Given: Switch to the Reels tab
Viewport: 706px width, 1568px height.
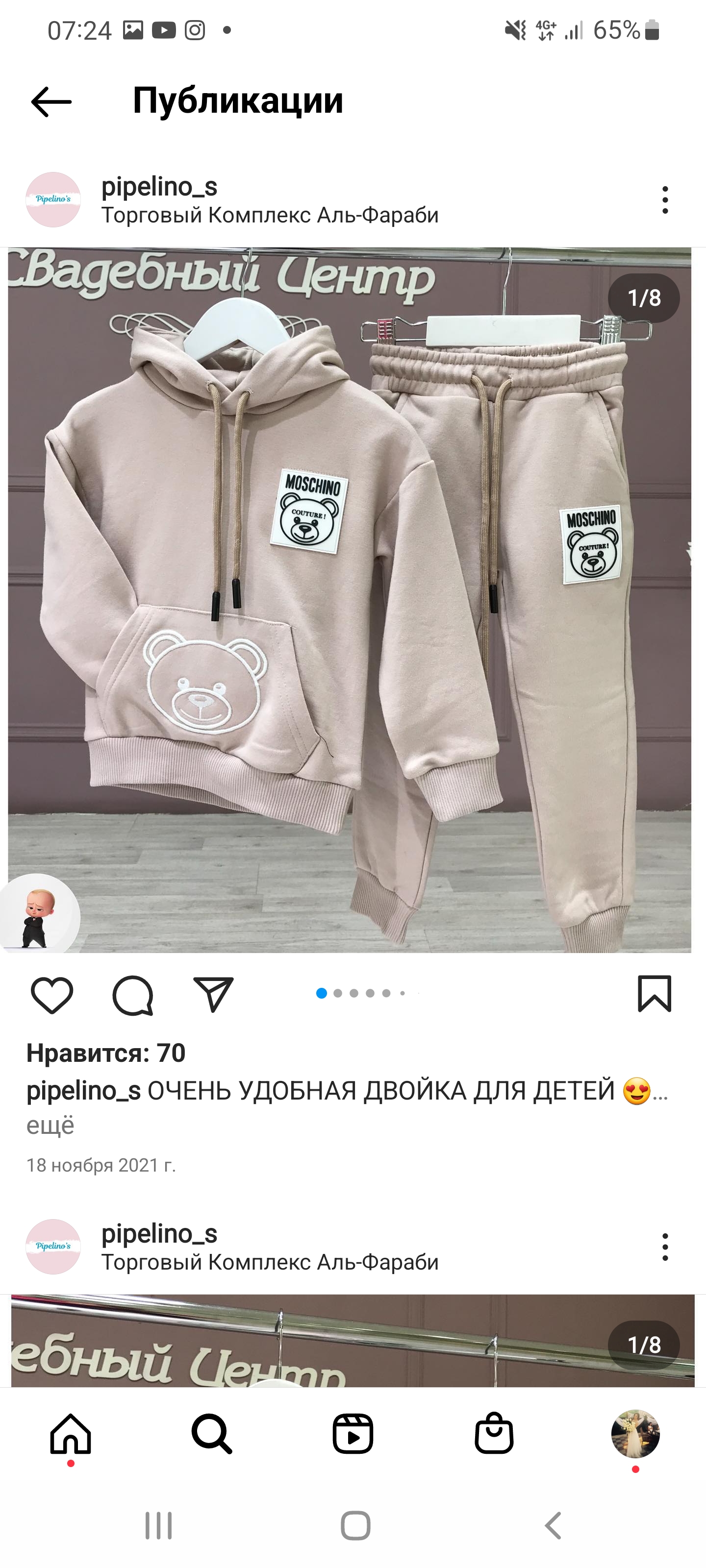Looking at the screenshot, I should [x=353, y=1434].
